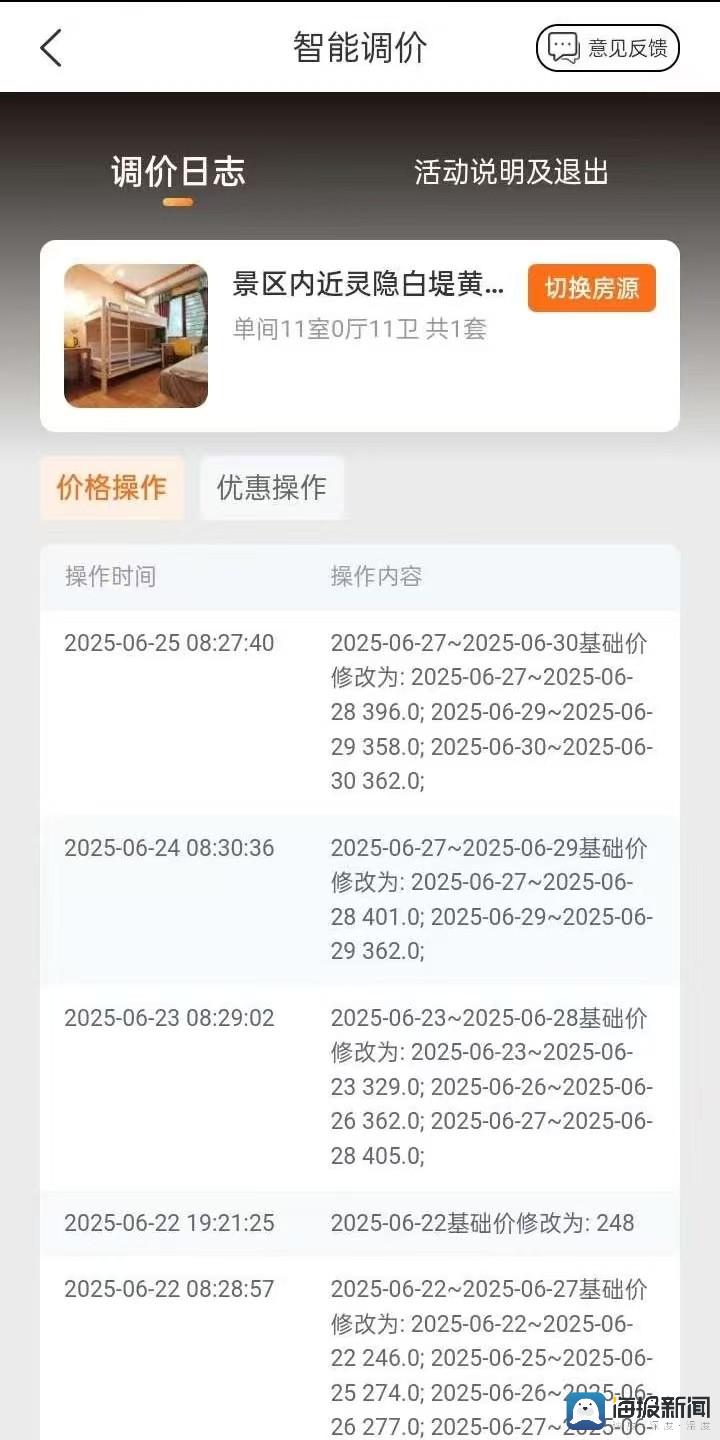Open the 活动说明及退出 tab

click(511, 172)
